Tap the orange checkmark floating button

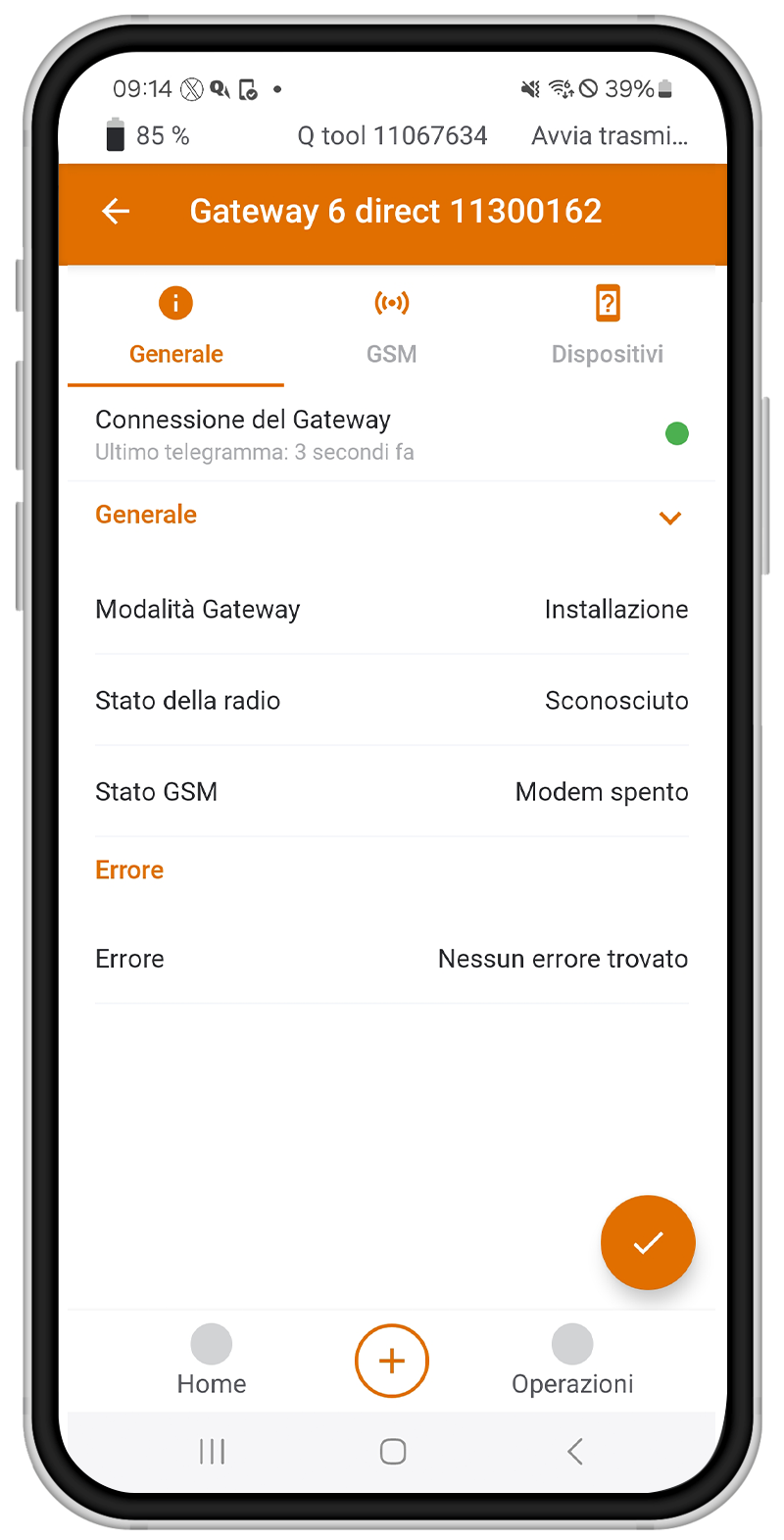[x=648, y=1243]
